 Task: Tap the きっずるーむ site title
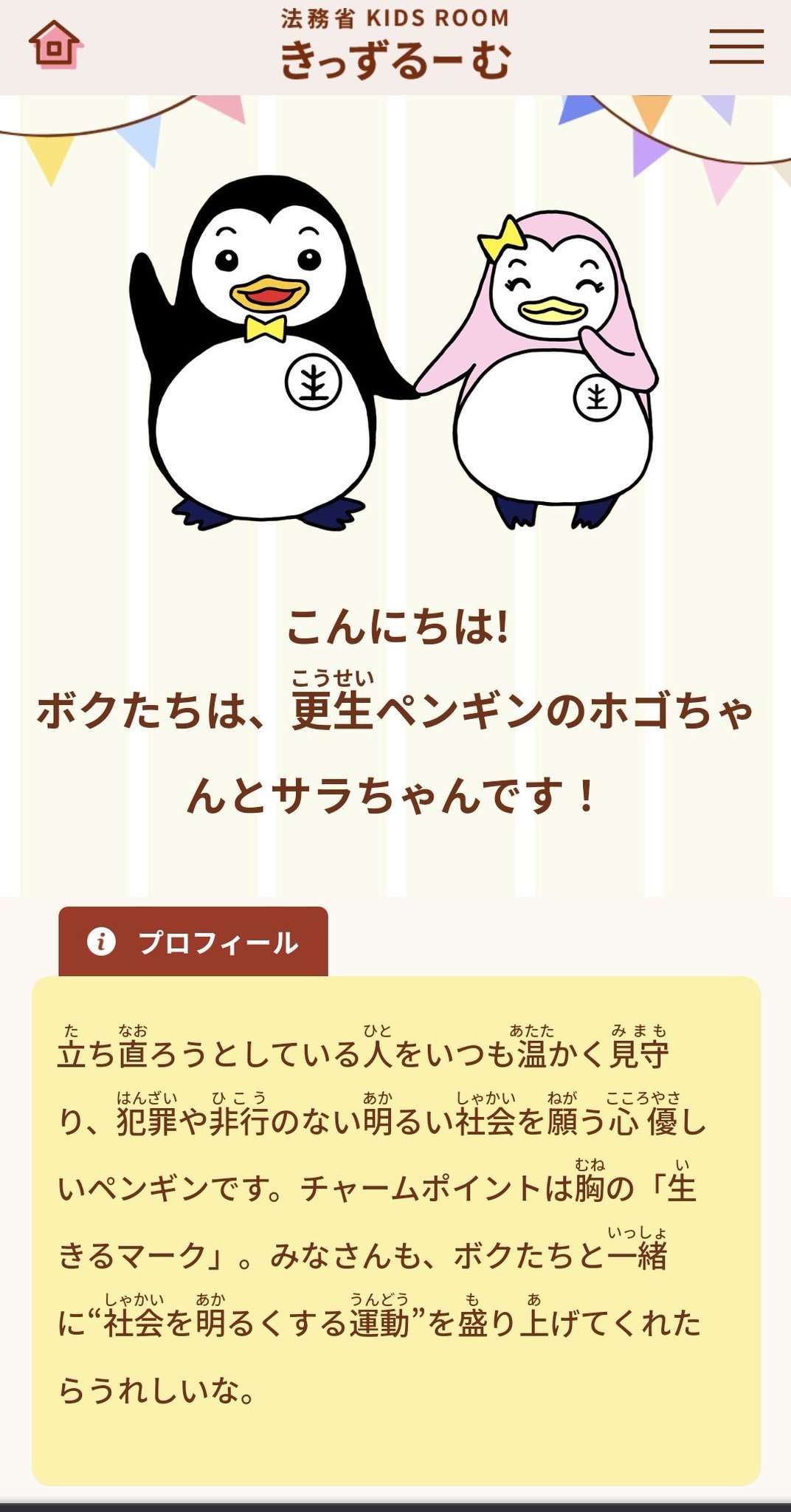point(395,59)
